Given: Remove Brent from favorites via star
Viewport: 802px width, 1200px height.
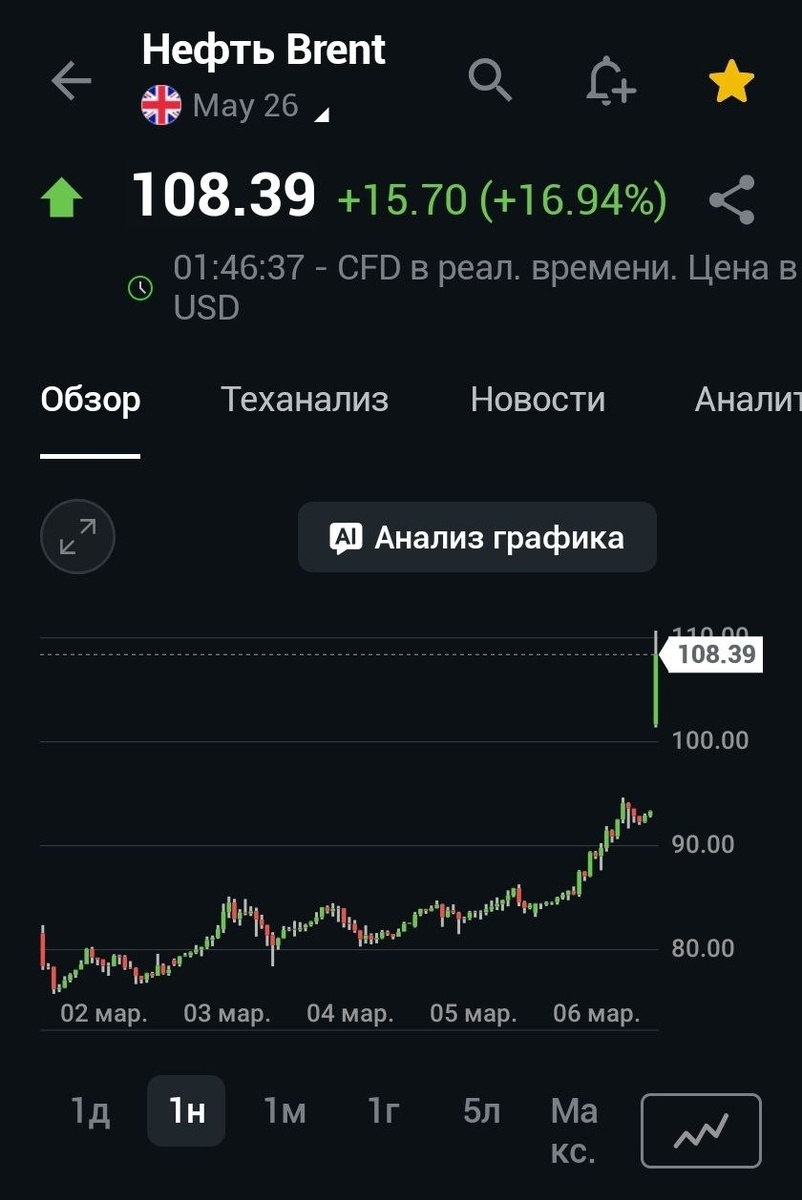Looking at the screenshot, I should 731,82.
